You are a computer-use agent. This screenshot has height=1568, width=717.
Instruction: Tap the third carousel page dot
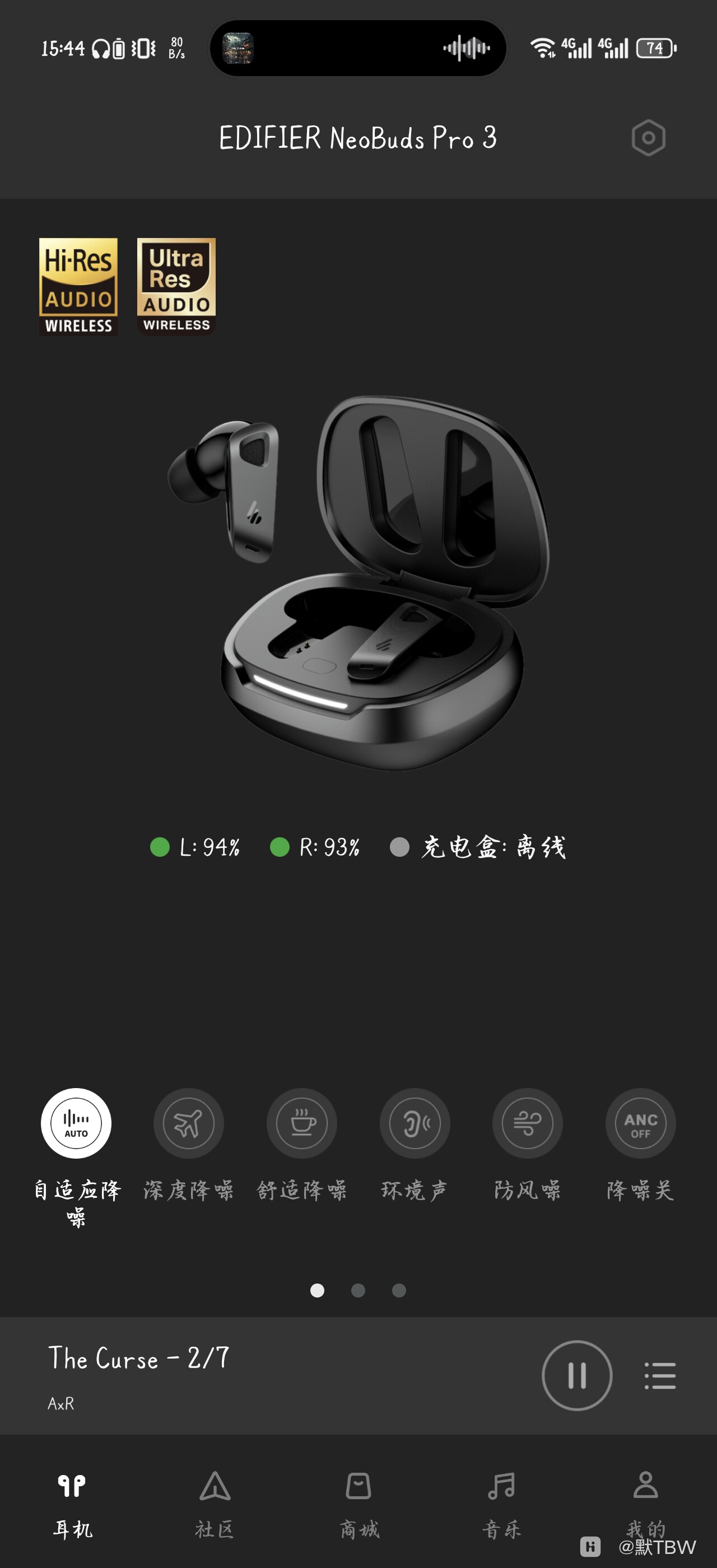click(x=399, y=1291)
